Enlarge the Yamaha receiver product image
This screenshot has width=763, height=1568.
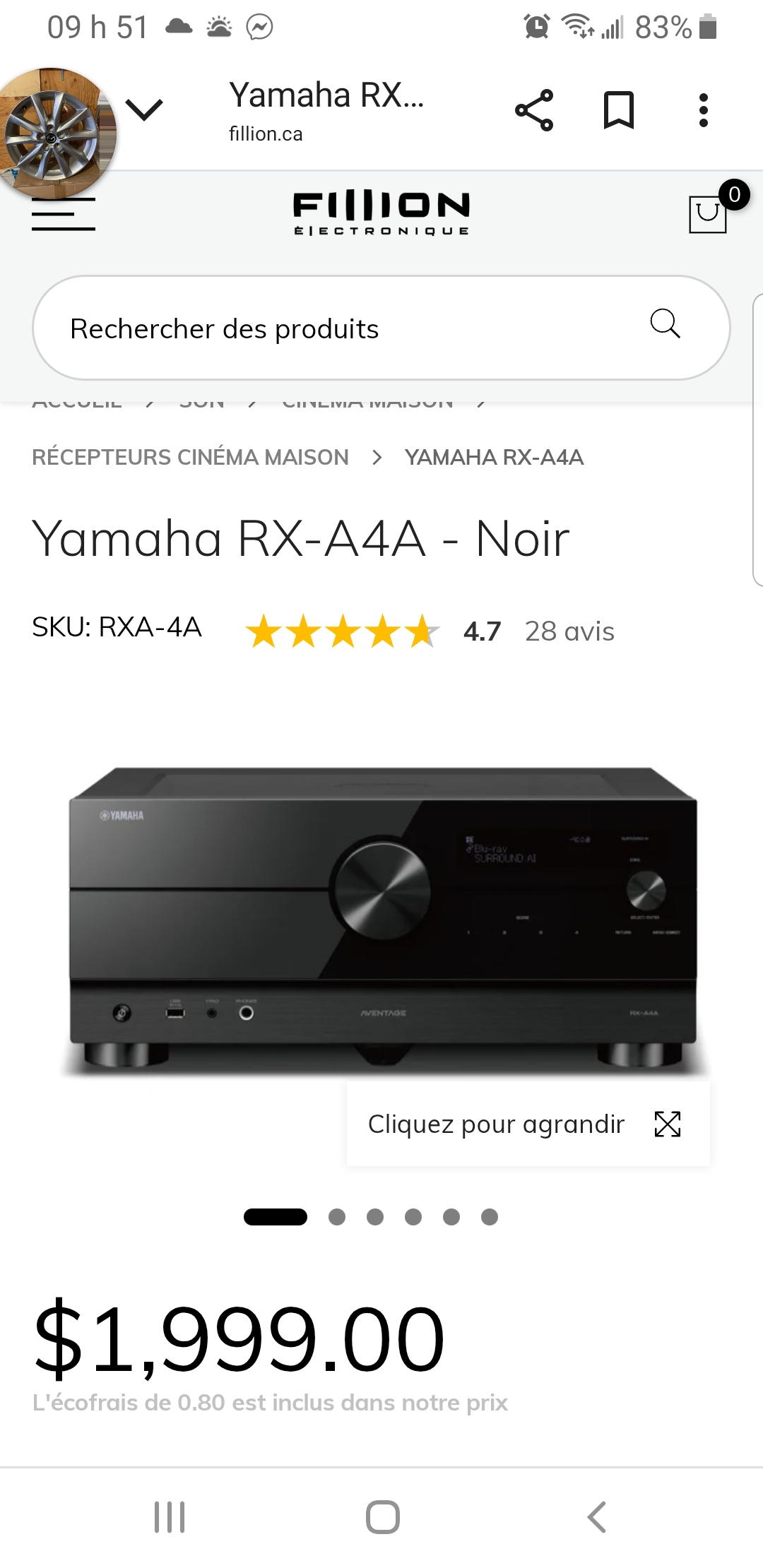(381, 918)
